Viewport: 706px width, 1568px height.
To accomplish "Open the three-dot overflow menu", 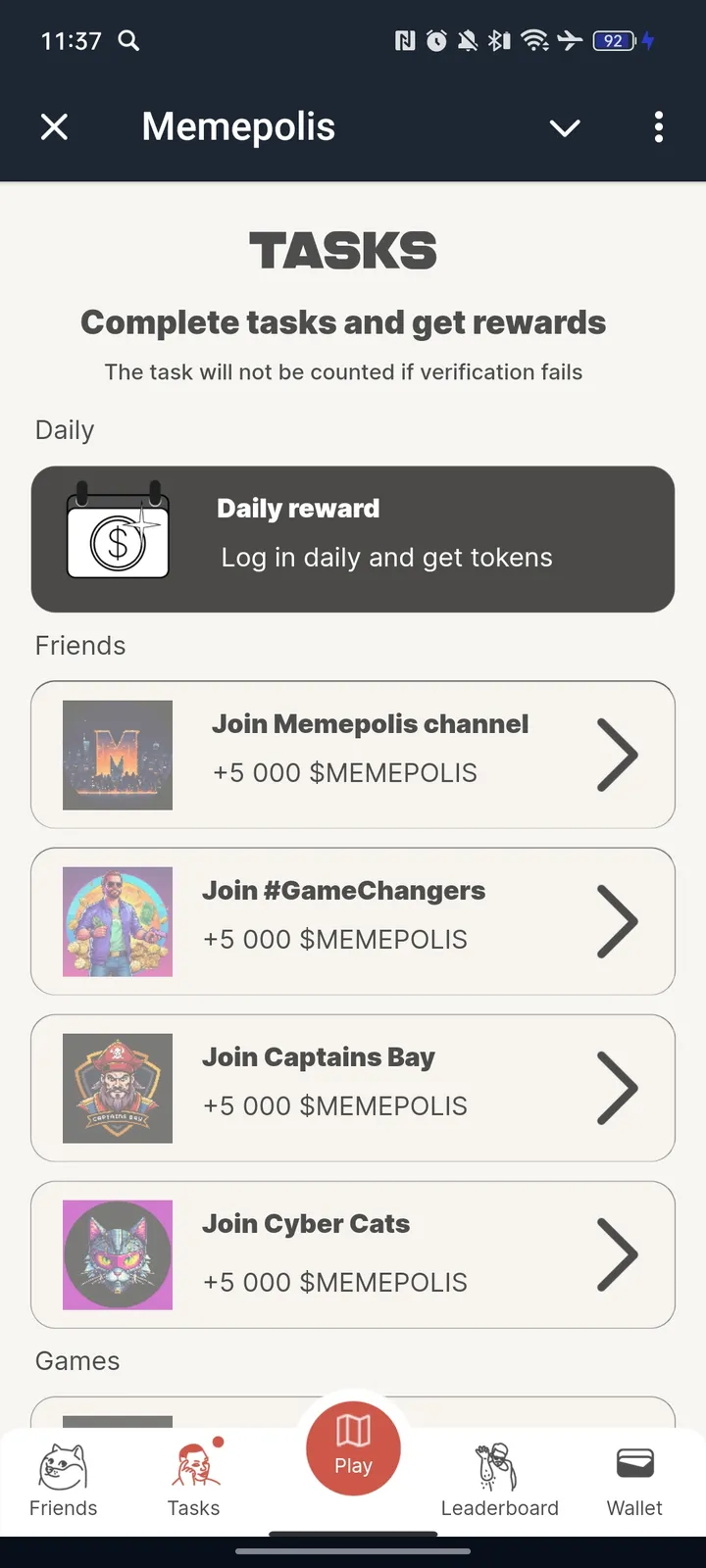I will pos(659,127).
